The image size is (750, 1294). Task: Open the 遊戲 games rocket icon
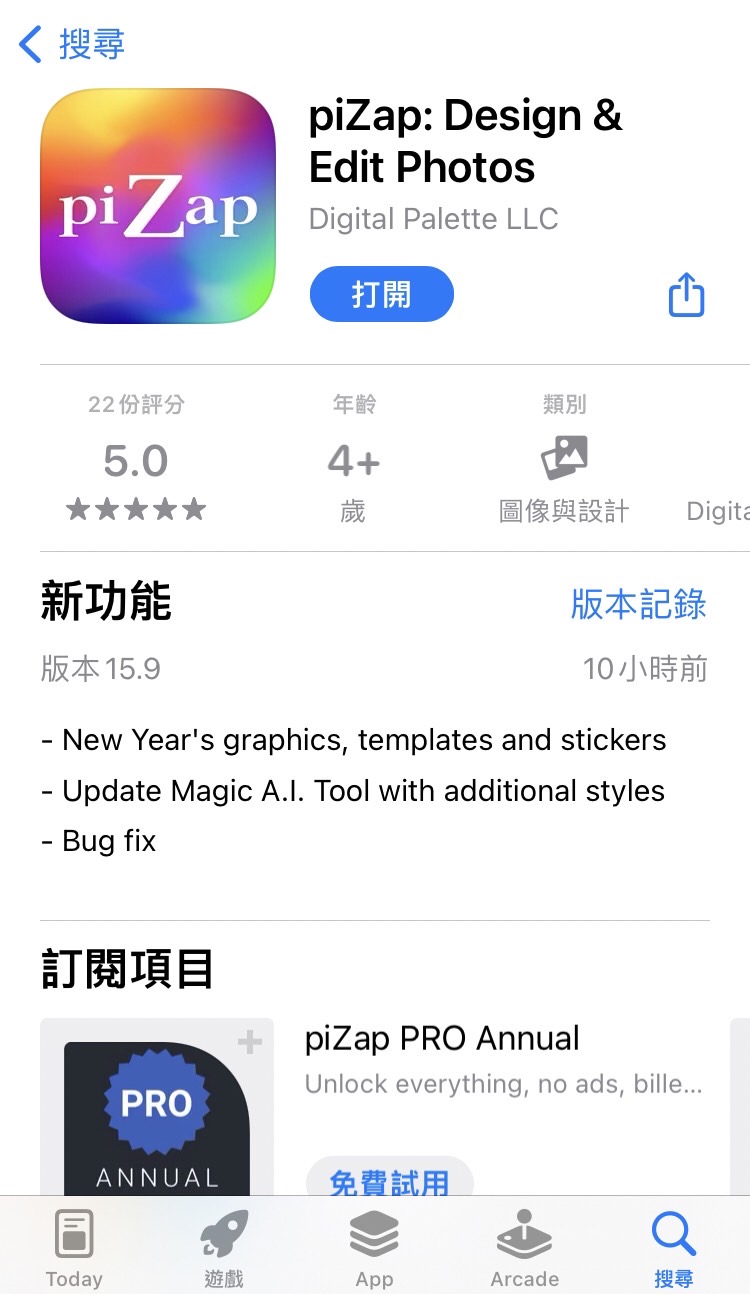224,1231
